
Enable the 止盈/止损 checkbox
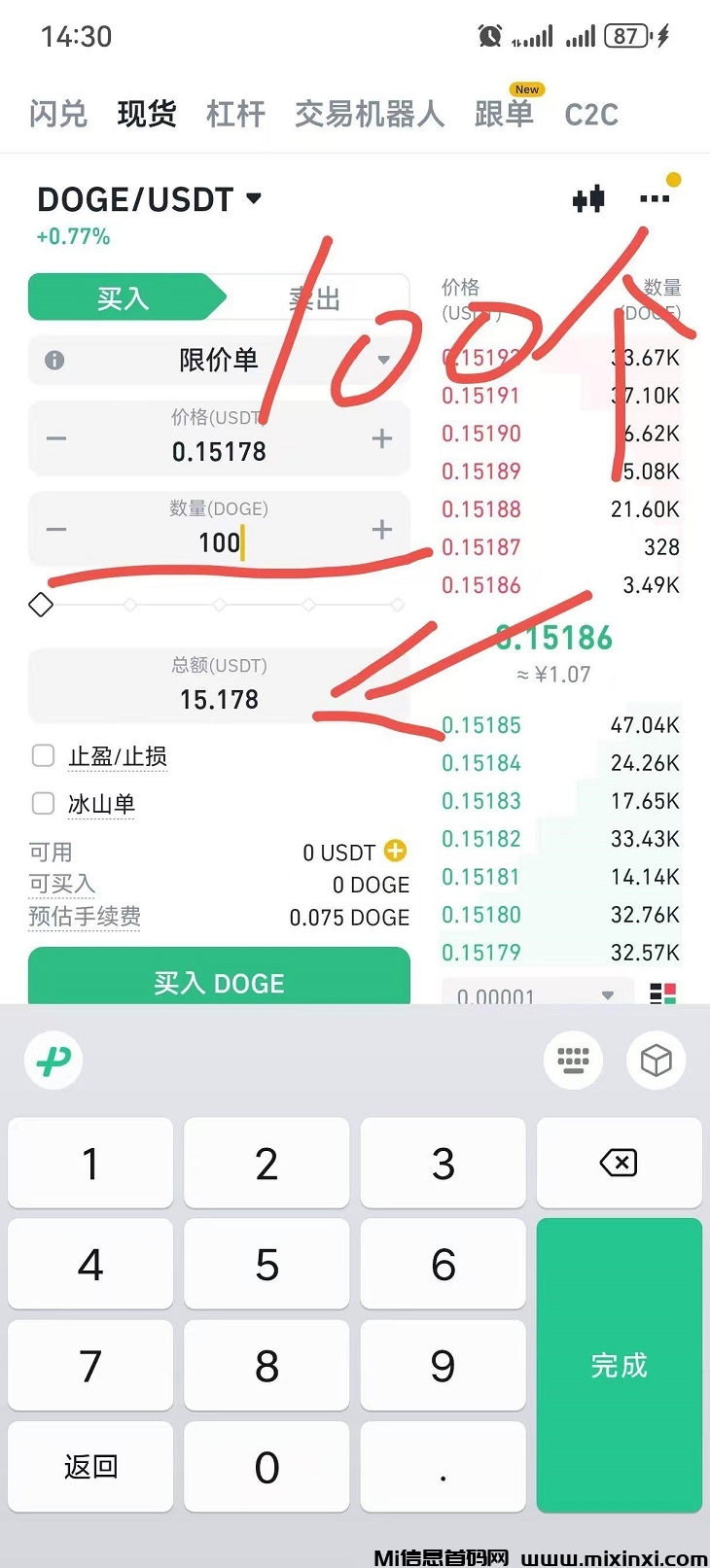pyautogui.click(x=44, y=755)
